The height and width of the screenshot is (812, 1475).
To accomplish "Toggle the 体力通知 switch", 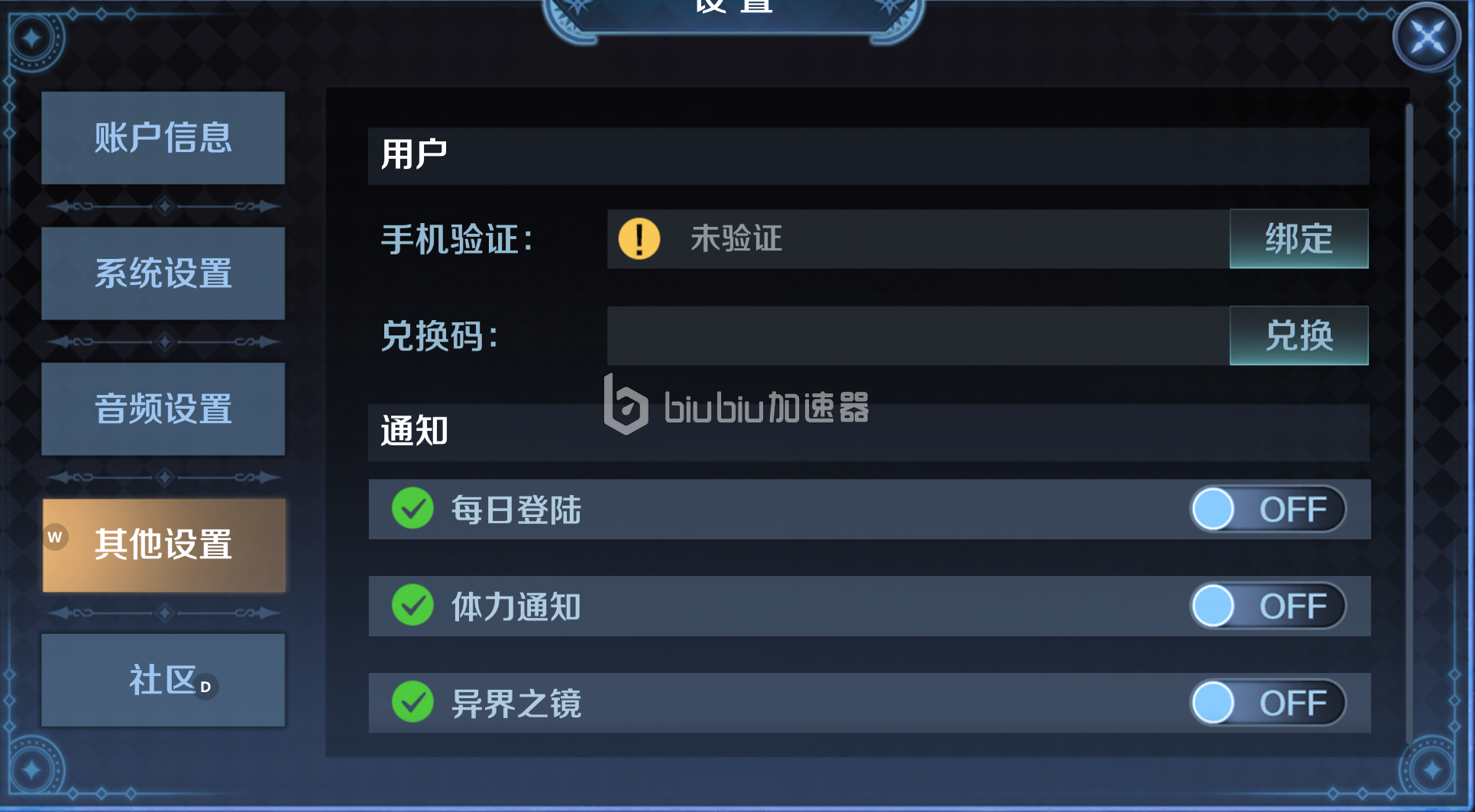I will click(1267, 607).
